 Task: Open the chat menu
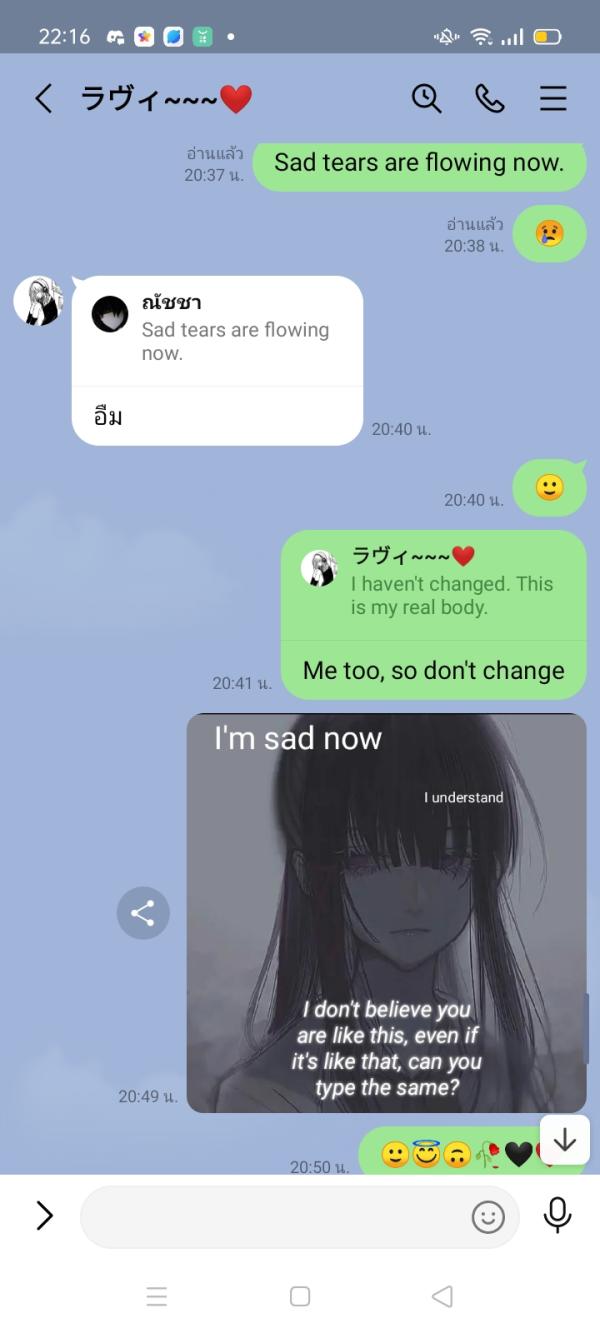553,98
